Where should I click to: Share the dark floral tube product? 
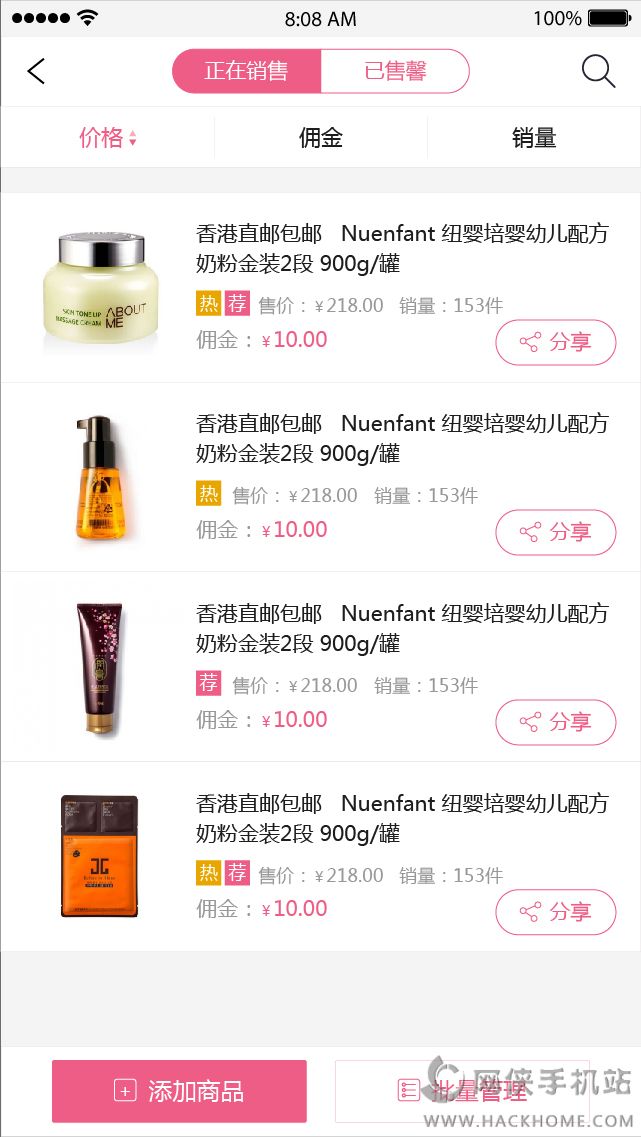point(555,722)
